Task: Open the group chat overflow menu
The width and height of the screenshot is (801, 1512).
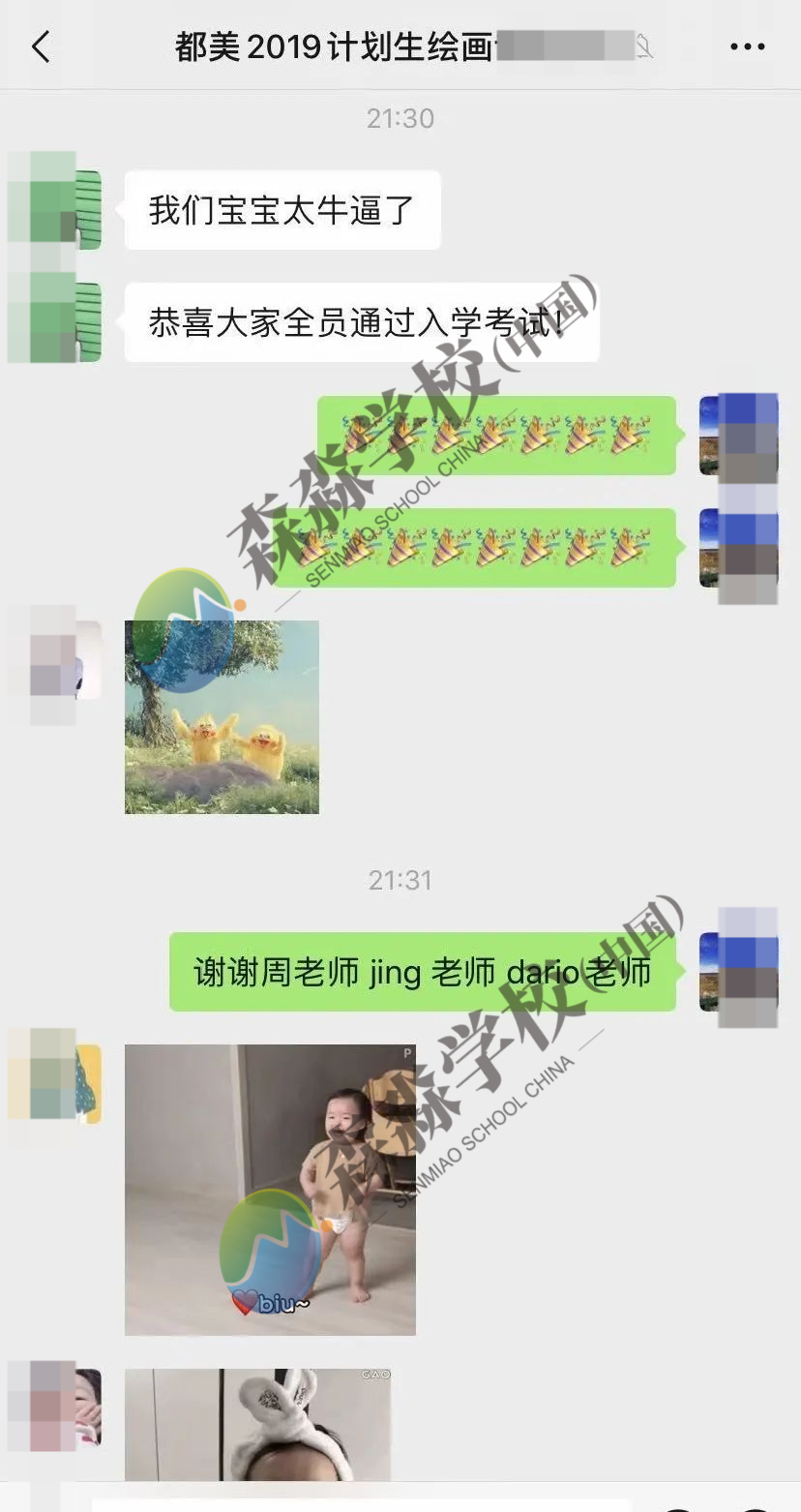Action: tap(747, 46)
